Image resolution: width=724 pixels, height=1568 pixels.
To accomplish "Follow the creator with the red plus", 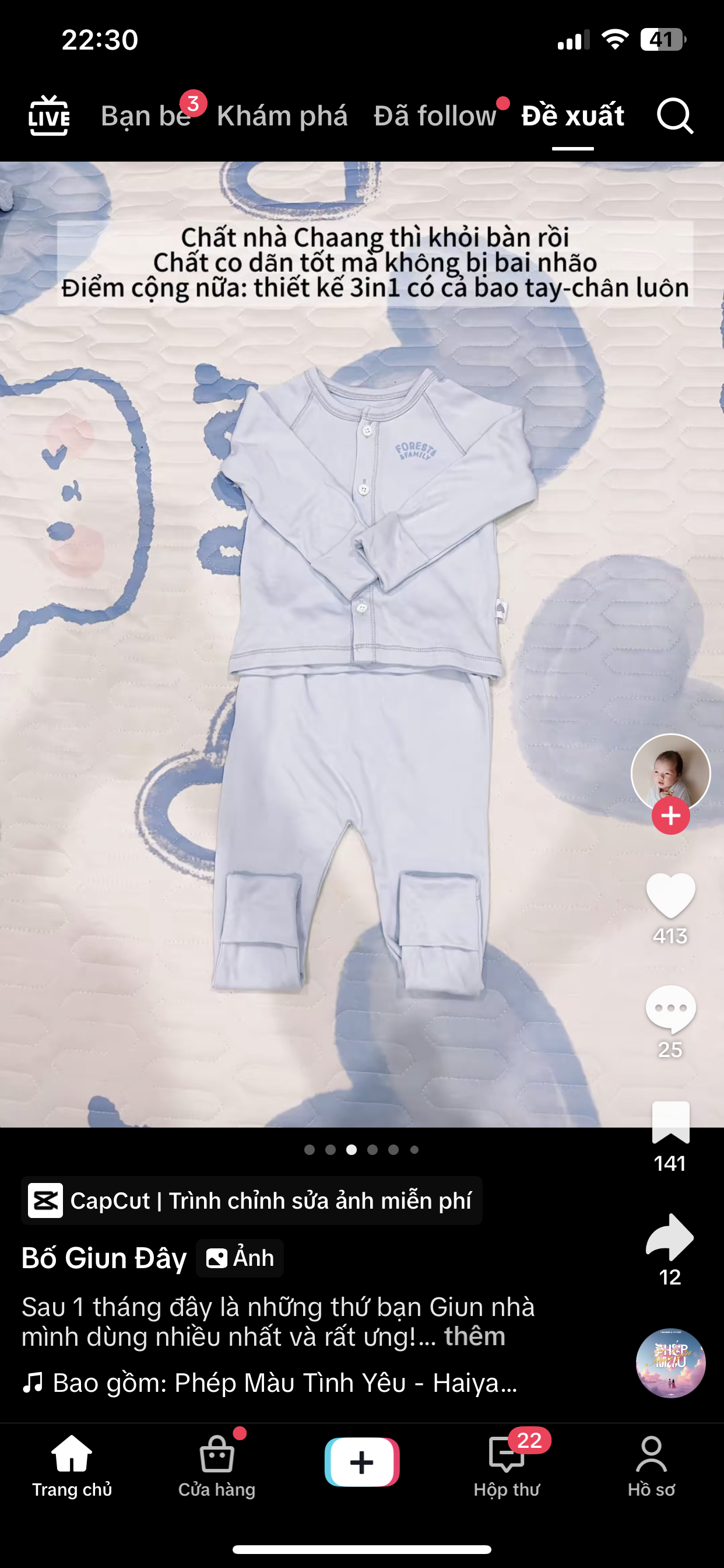I will (x=670, y=815).
